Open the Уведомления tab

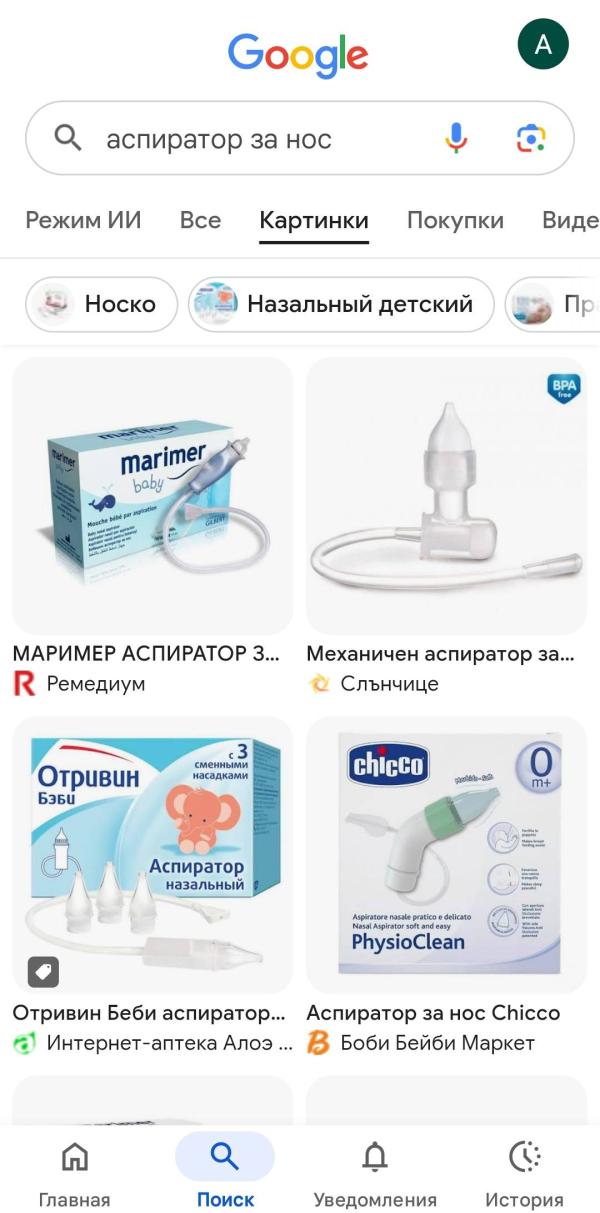pyautogui.click(x=375, y=1172)
